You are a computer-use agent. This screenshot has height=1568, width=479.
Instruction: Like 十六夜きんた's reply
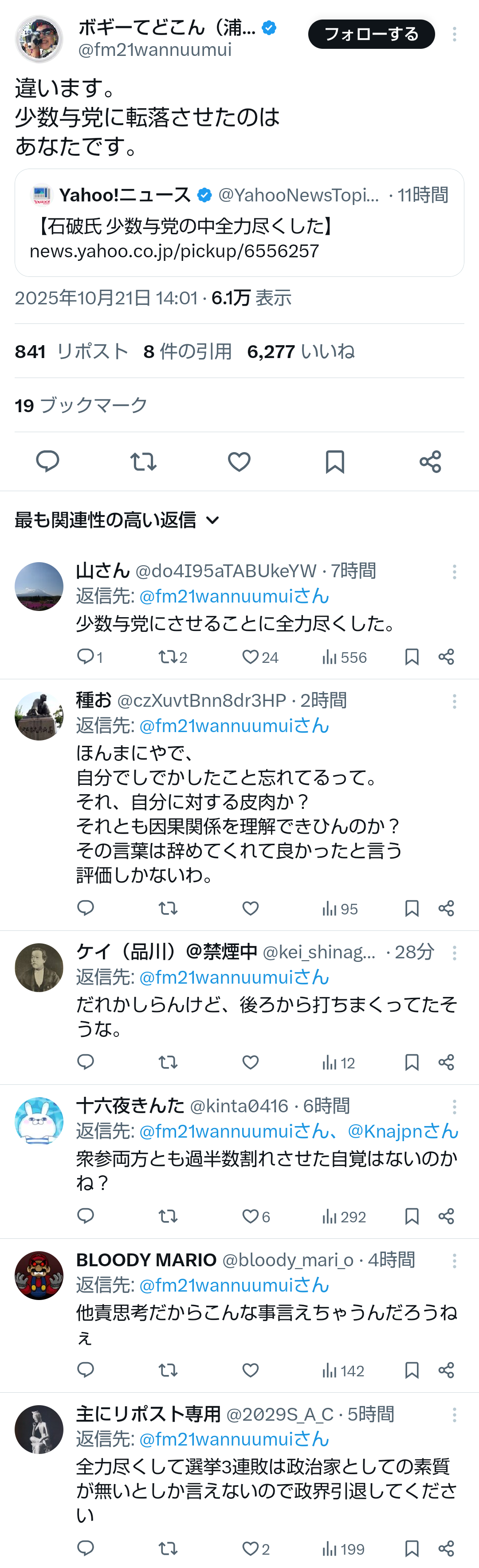coord(251,1216)
